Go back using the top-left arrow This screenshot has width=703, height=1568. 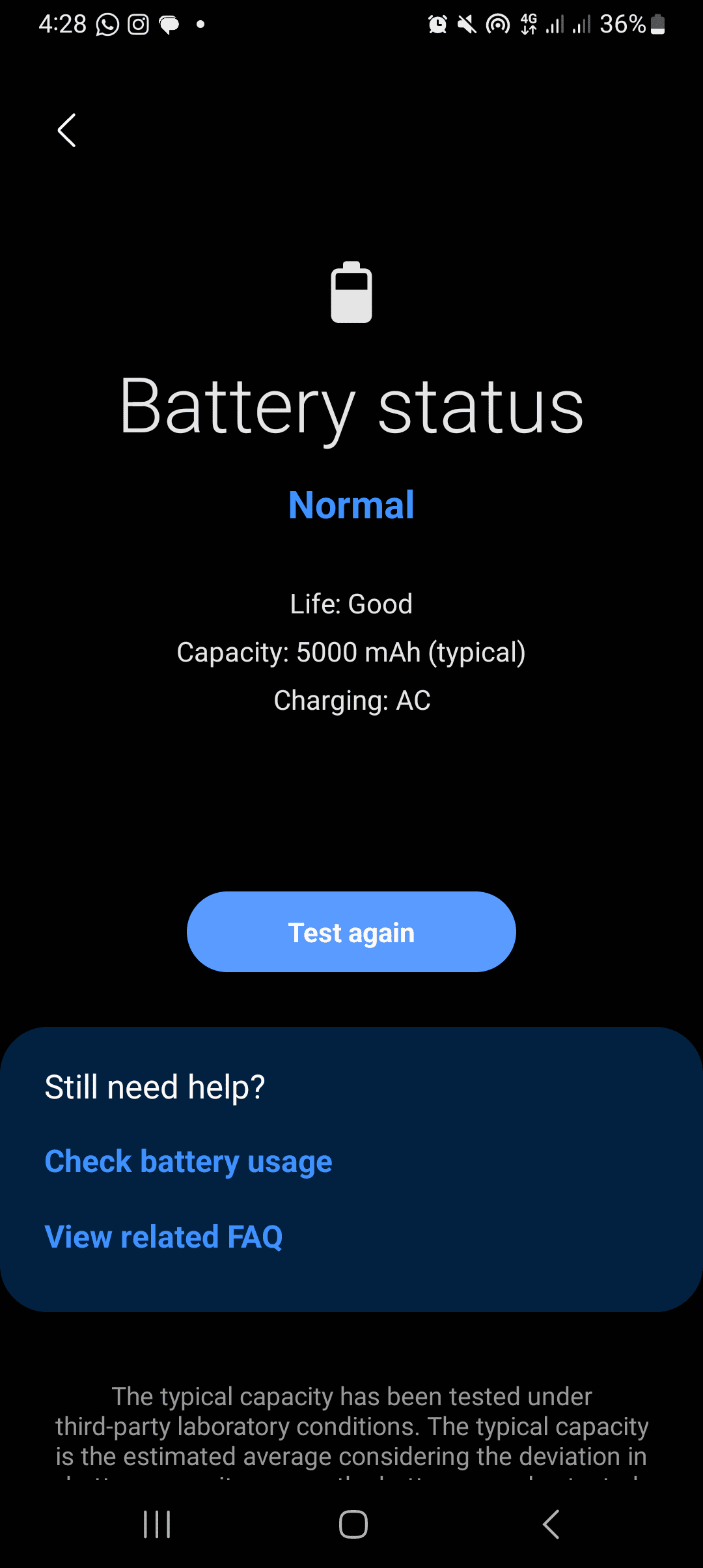coord(67,130)
